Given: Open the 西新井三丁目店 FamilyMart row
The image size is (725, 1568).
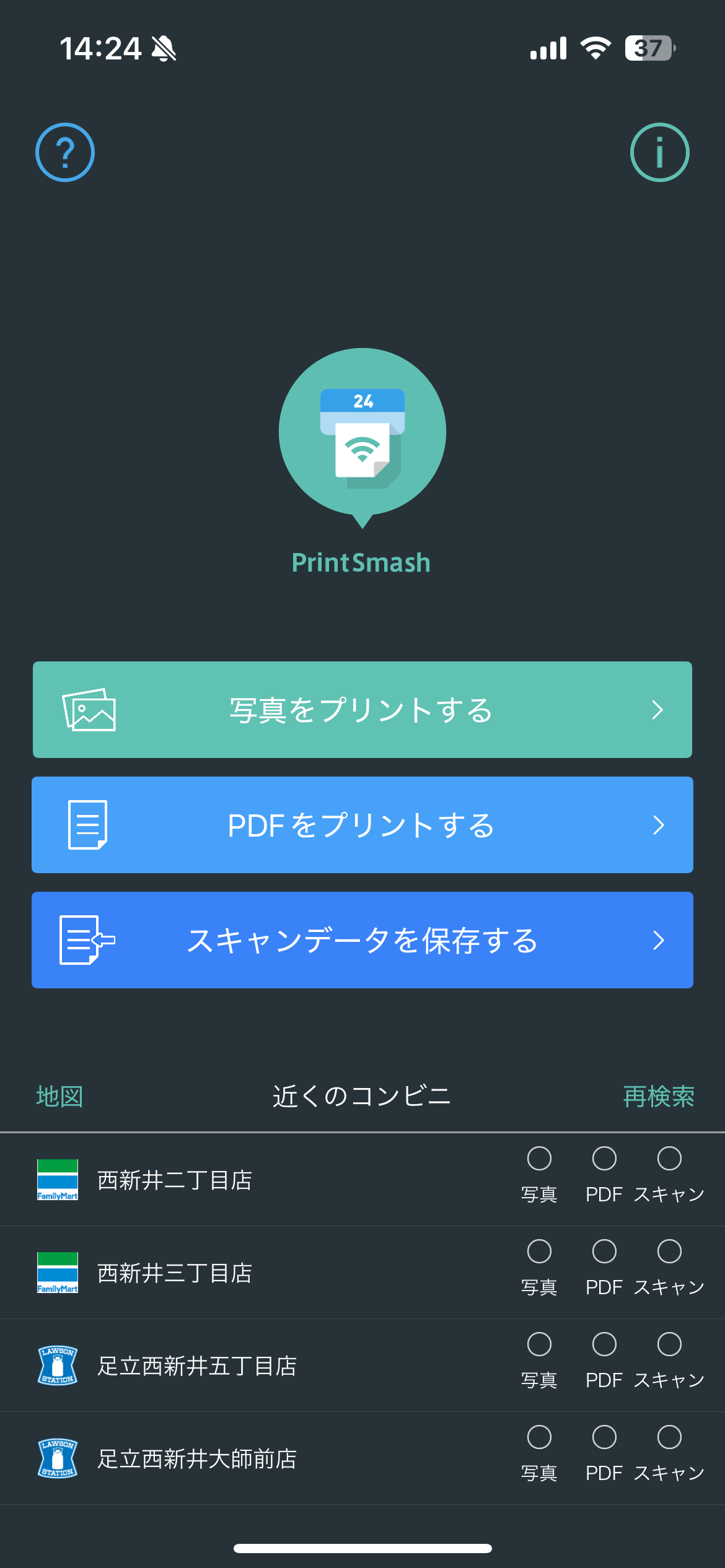Looking at the screenshot, I should 362,1273.
